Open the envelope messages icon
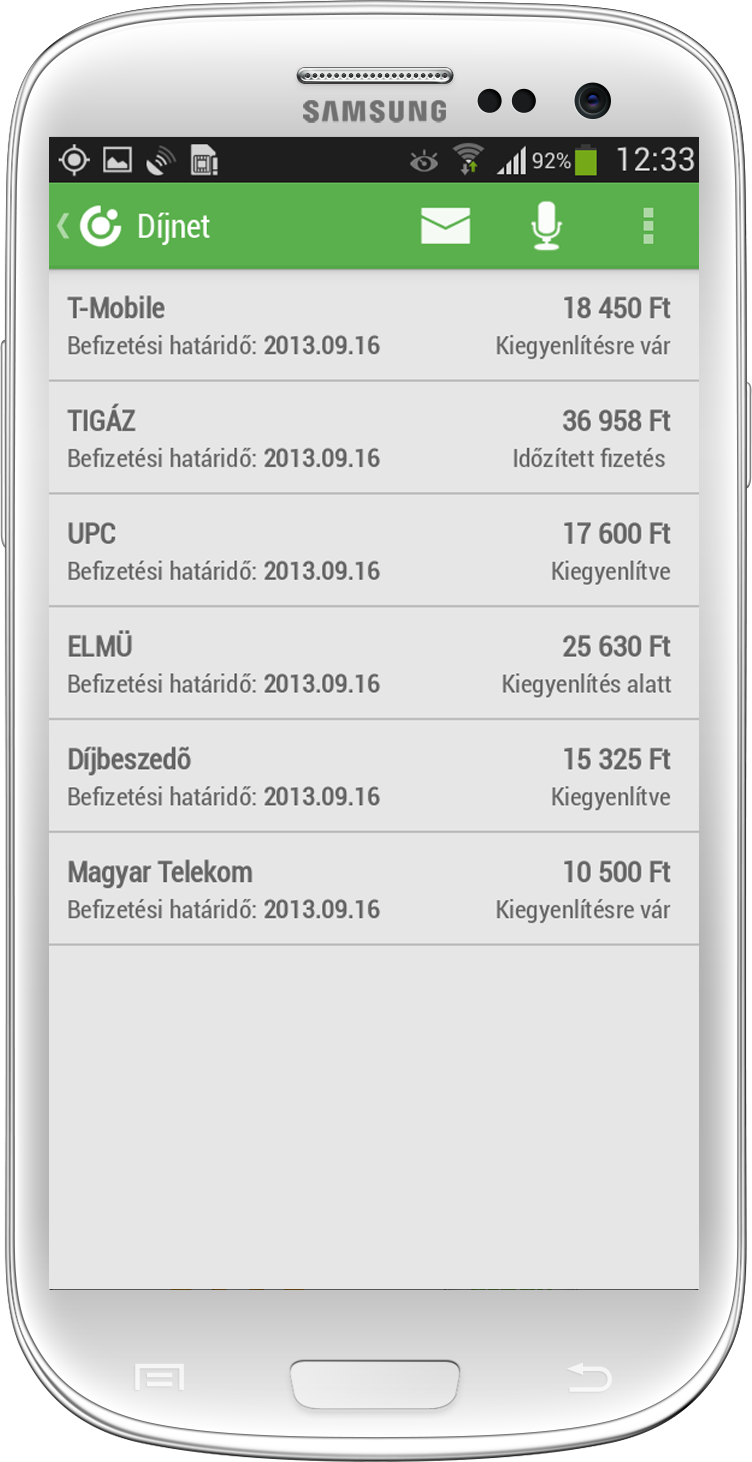Image resolution: width=752 pixels, height=1462 pixels. pos(445,227)
